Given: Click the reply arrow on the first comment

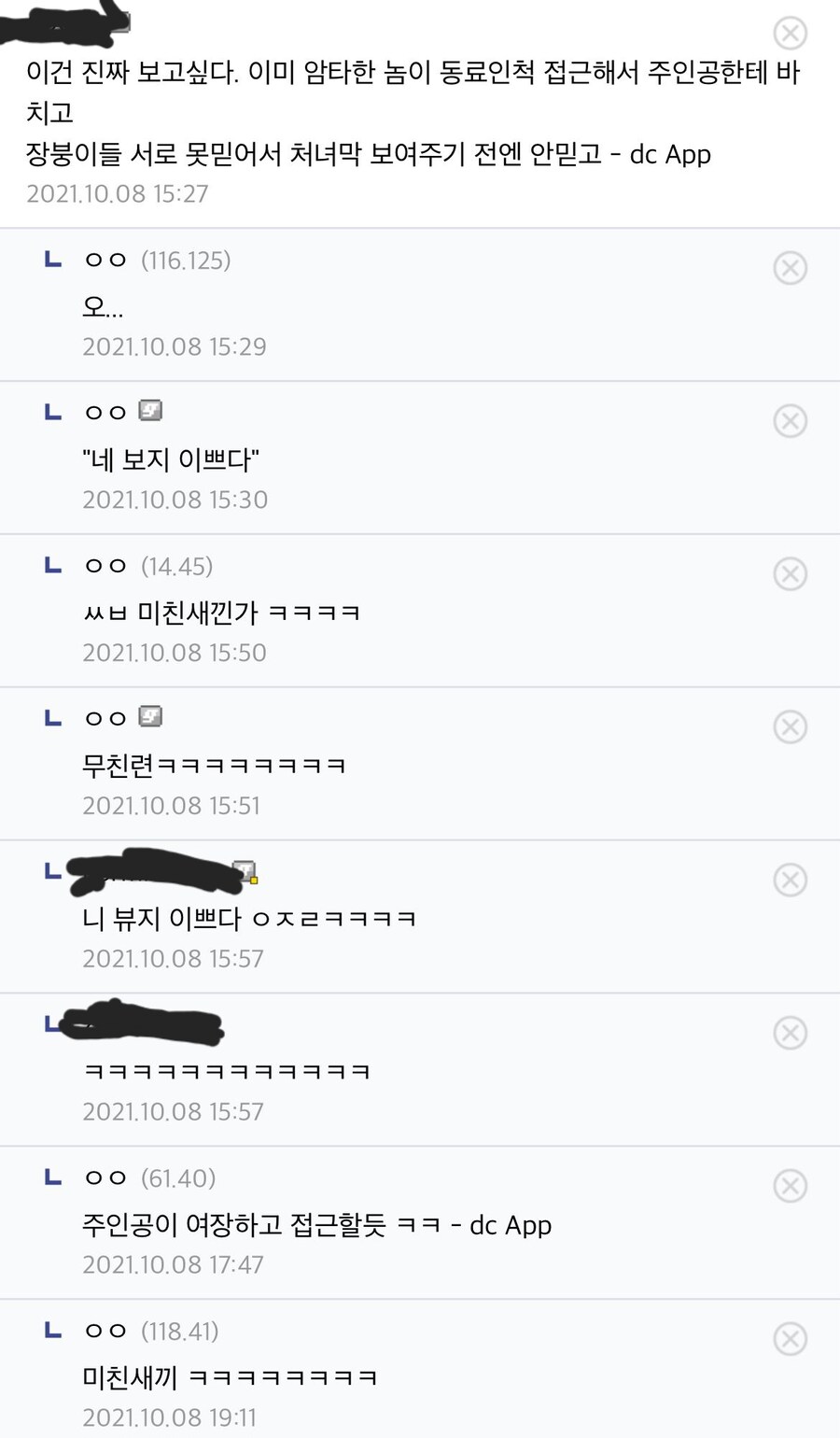Looking at the screenshot, I should [51, 259].
